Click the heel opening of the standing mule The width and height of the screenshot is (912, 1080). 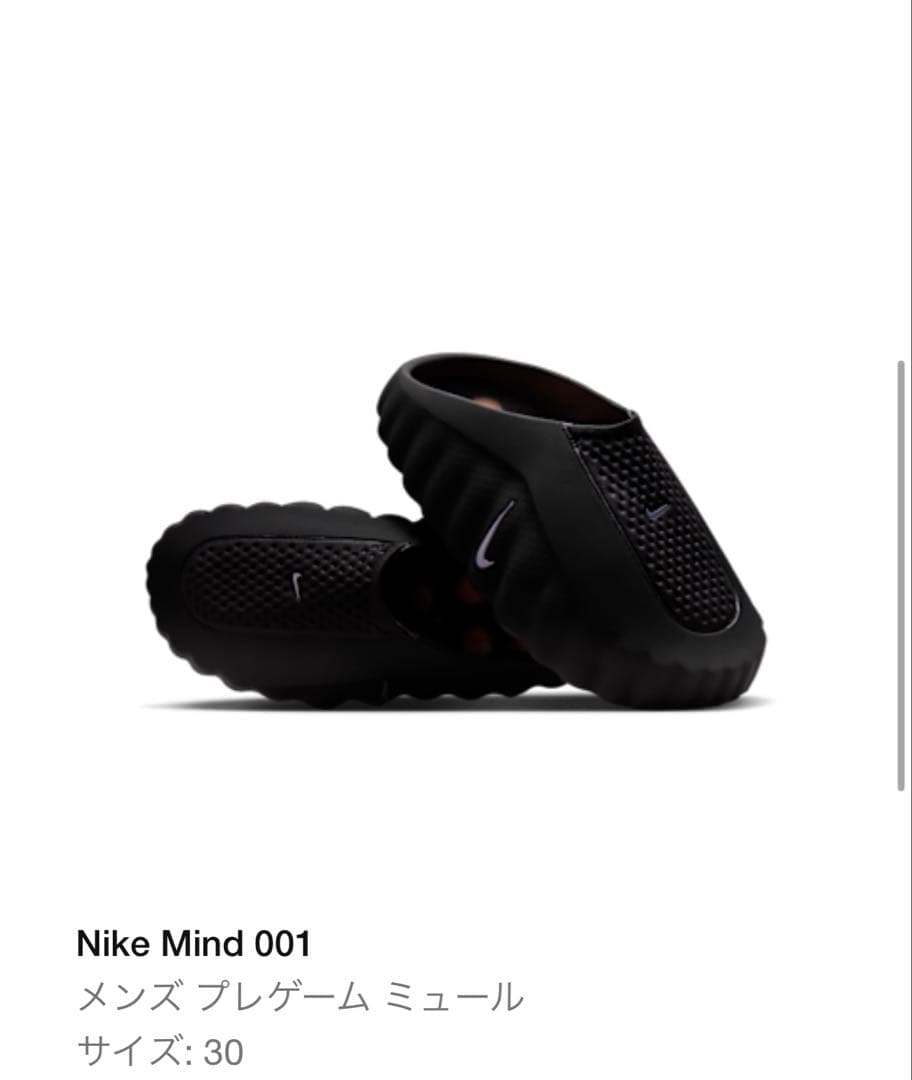520,400
